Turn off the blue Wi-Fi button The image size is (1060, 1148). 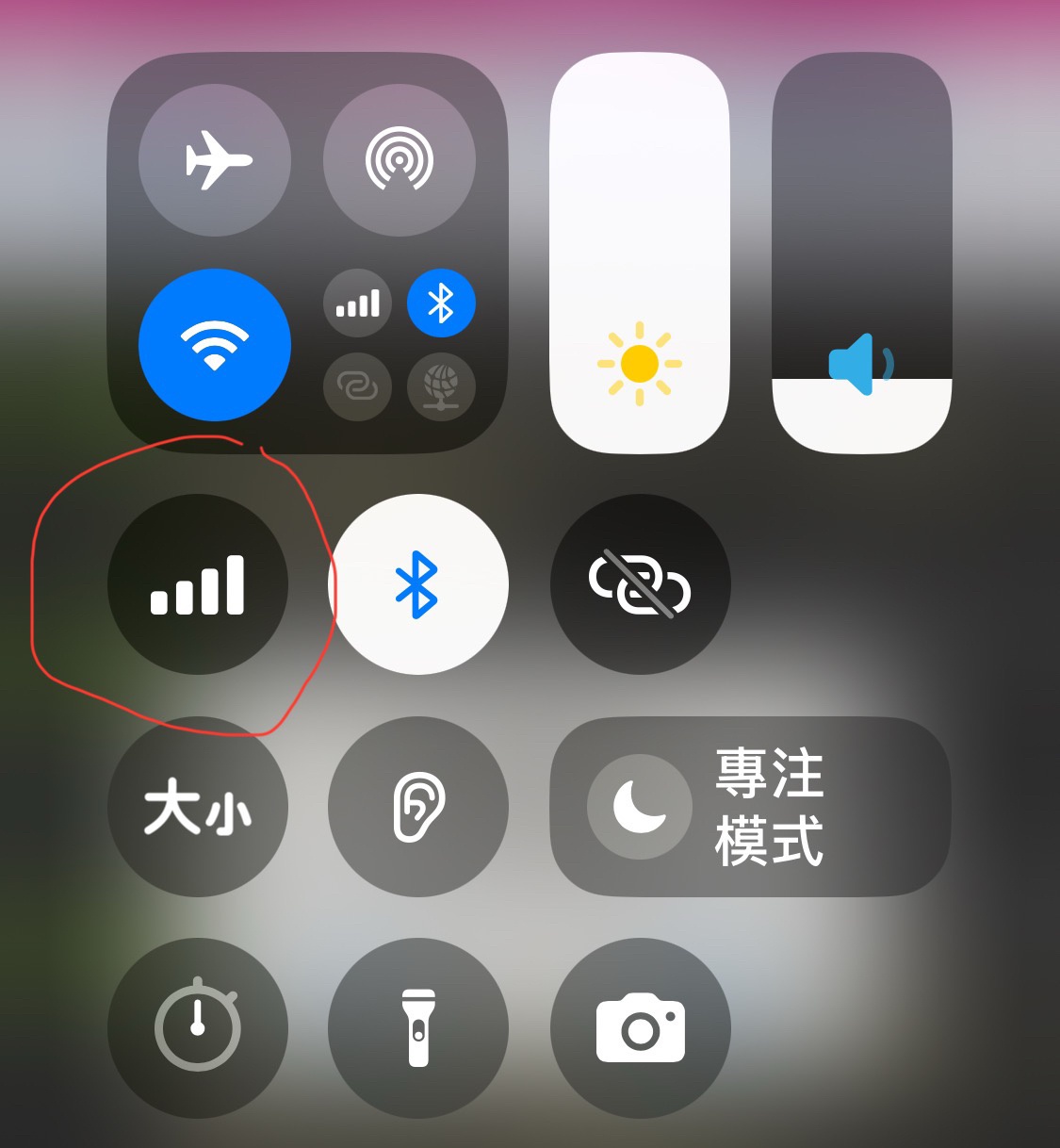pyautogui.click(x=215, y=345)
